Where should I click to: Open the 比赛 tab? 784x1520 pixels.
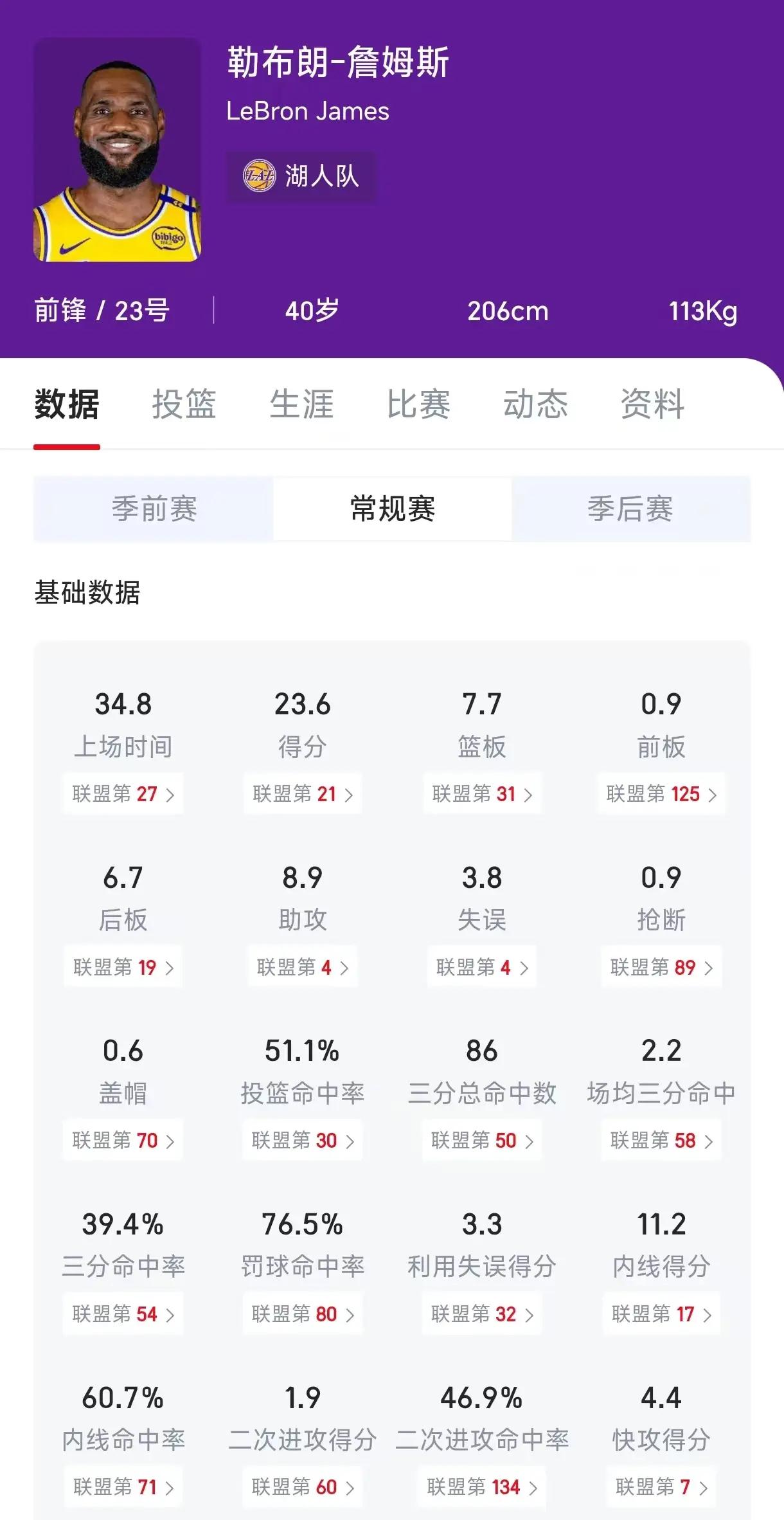pos(418,404)
